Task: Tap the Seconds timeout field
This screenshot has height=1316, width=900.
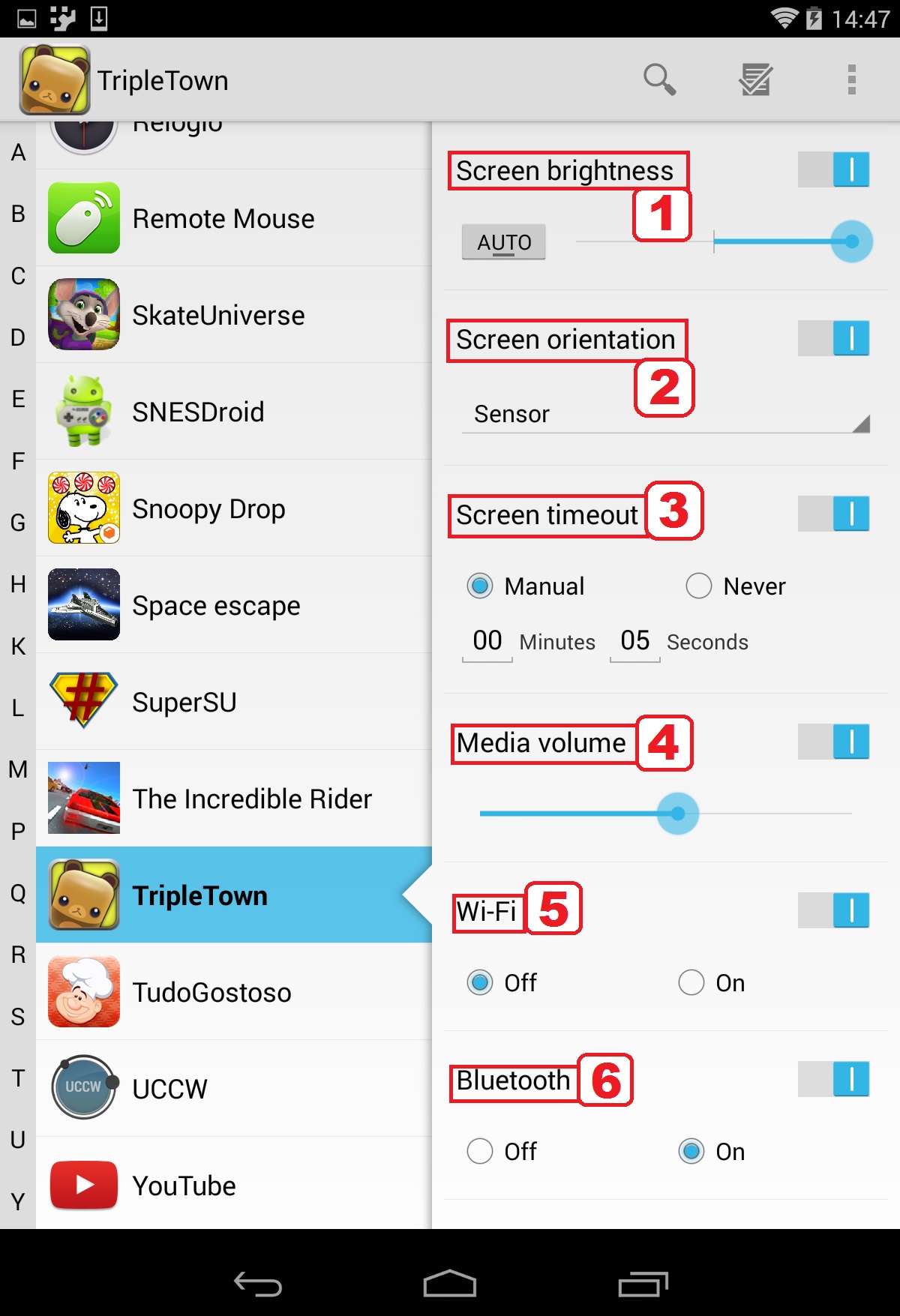Action: (x=634, y=641)
